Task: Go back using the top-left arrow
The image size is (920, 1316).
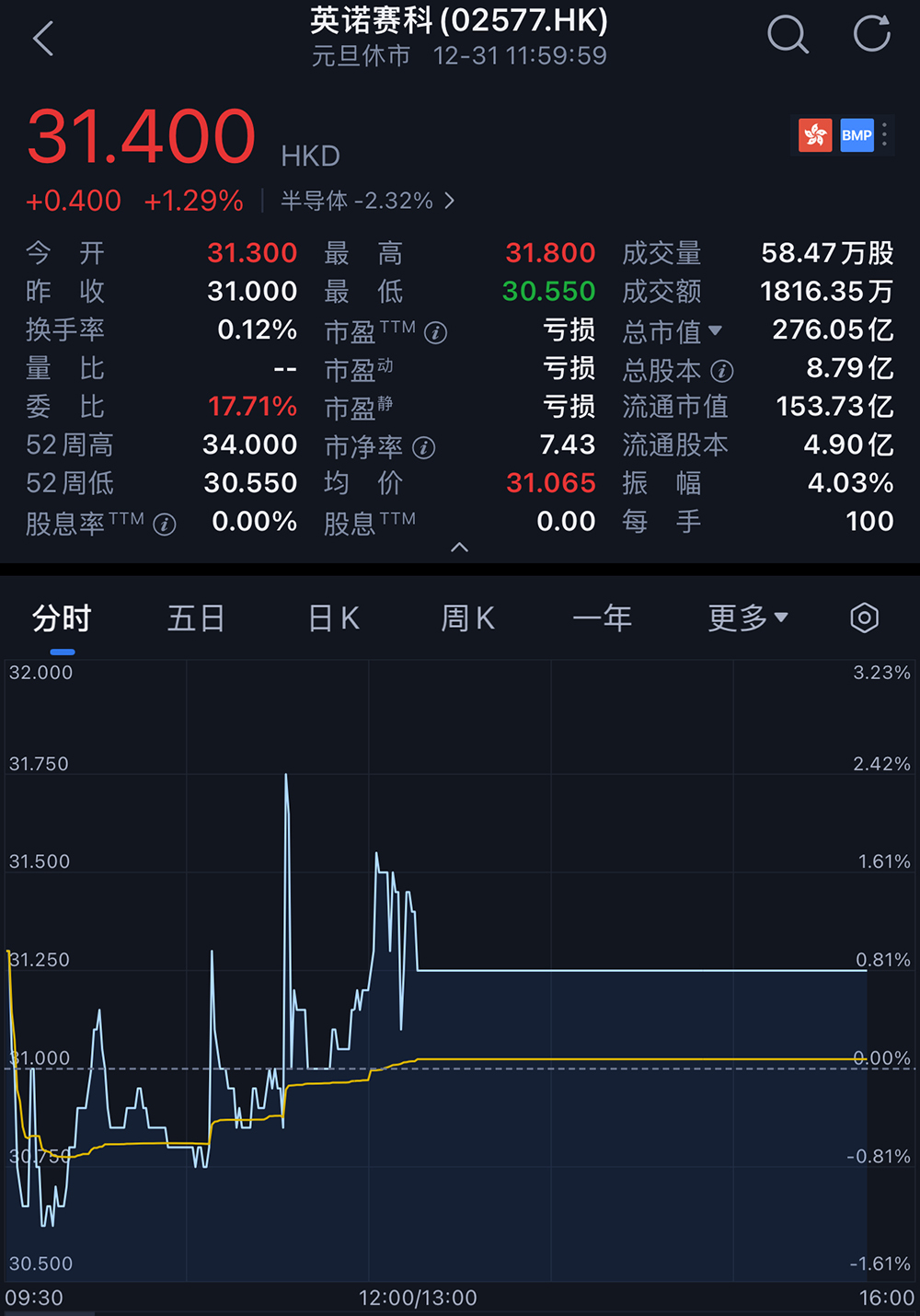Action: click(x=43, y=39)
